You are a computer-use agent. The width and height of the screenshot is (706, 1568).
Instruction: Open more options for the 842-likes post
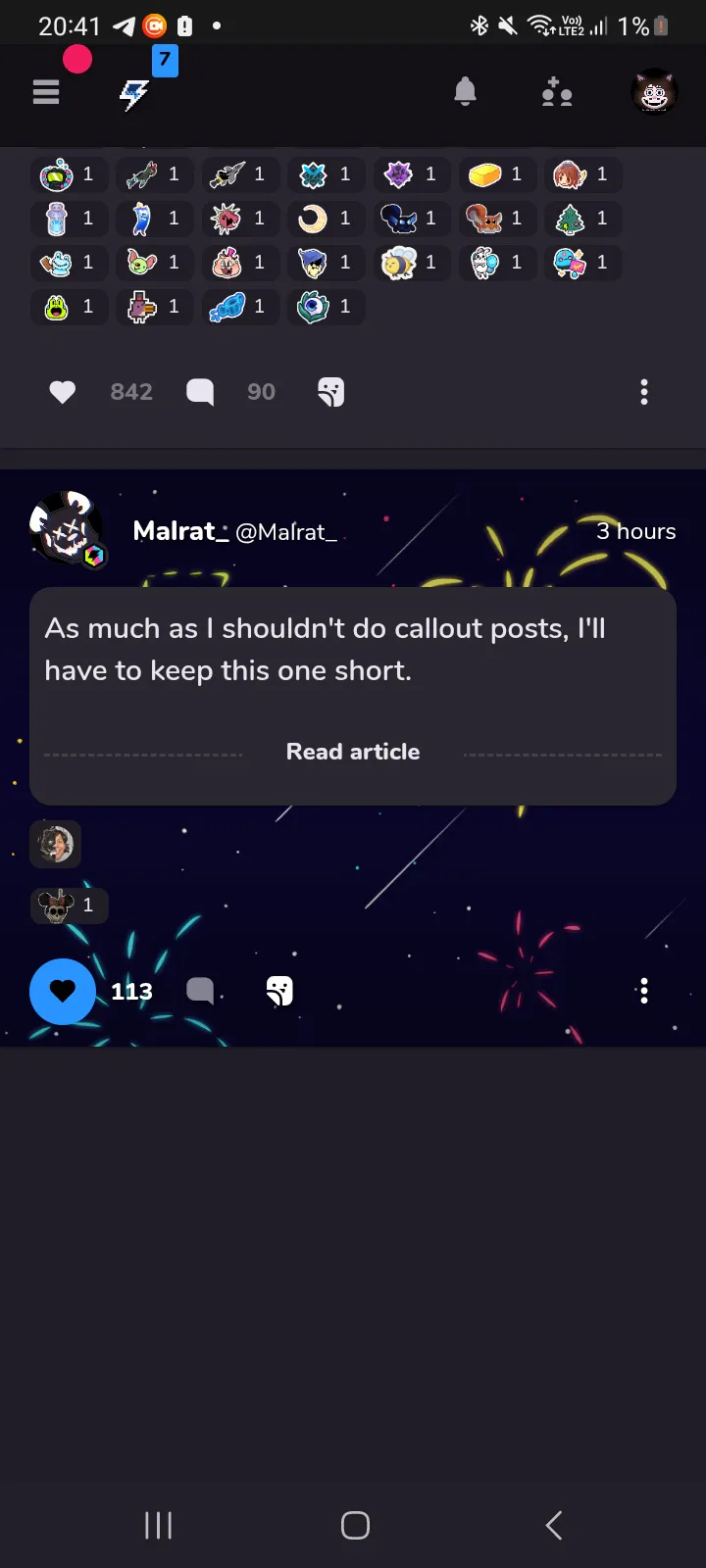coord(644,392)
